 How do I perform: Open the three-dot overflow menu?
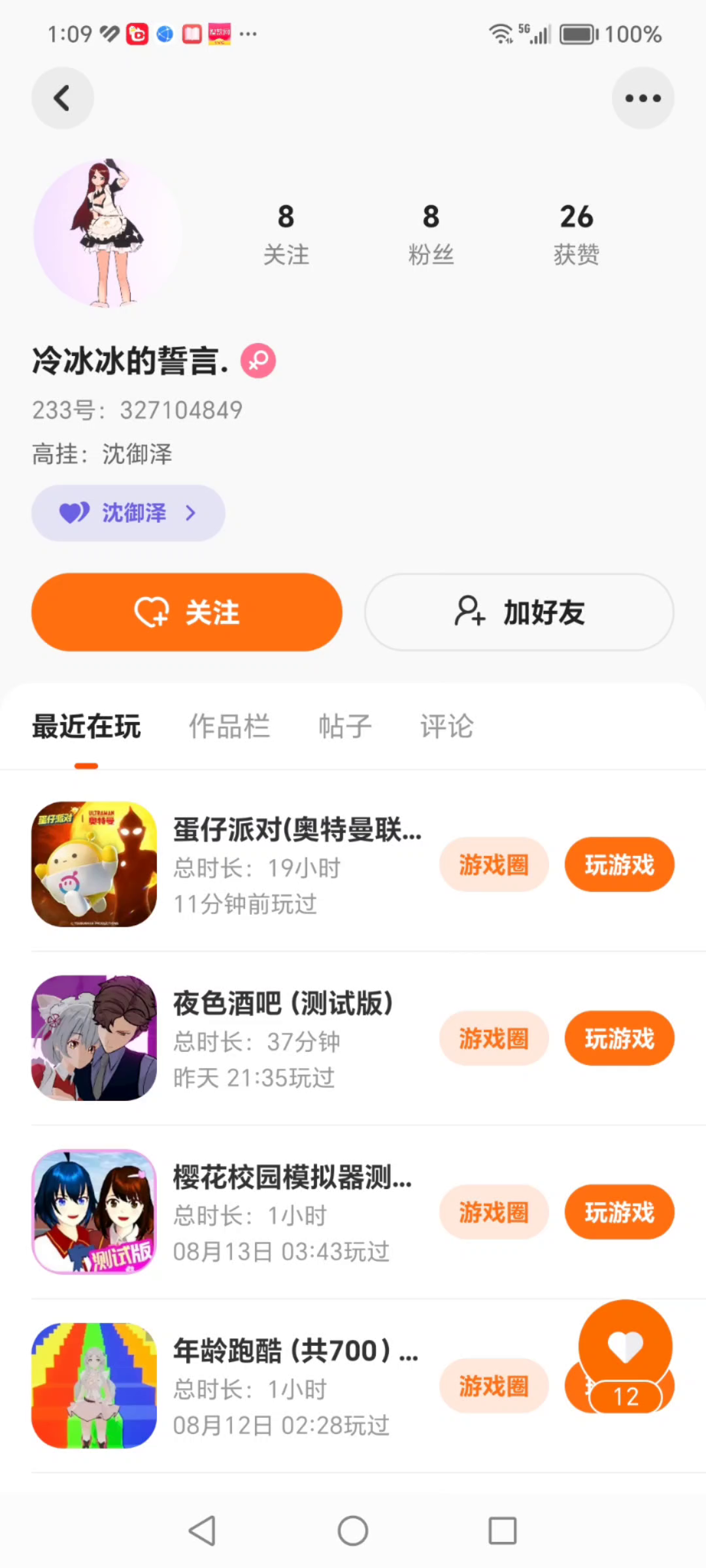click(x=643, y=98)
